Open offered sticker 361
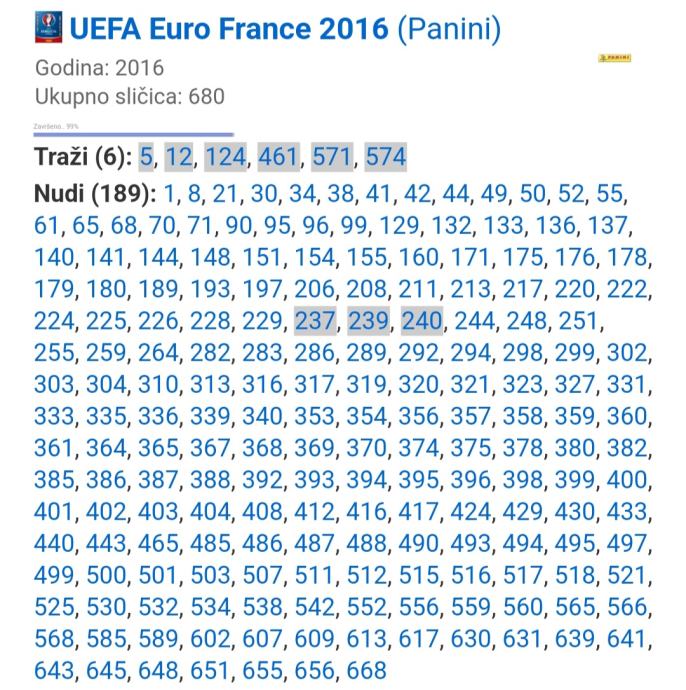Image resolution: width=686 pixels, height=690 pixels. [x=54, y=447]
